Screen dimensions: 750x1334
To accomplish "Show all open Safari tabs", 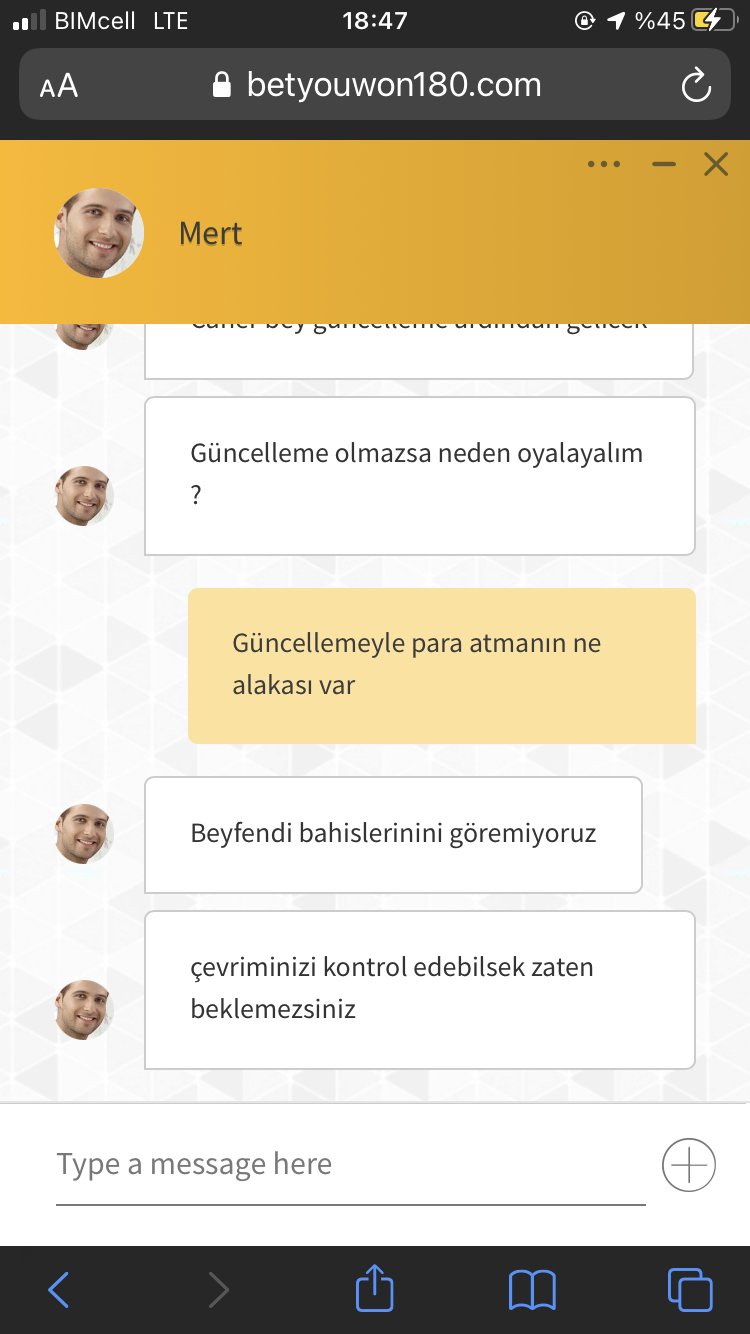I will coord(690,1289).
